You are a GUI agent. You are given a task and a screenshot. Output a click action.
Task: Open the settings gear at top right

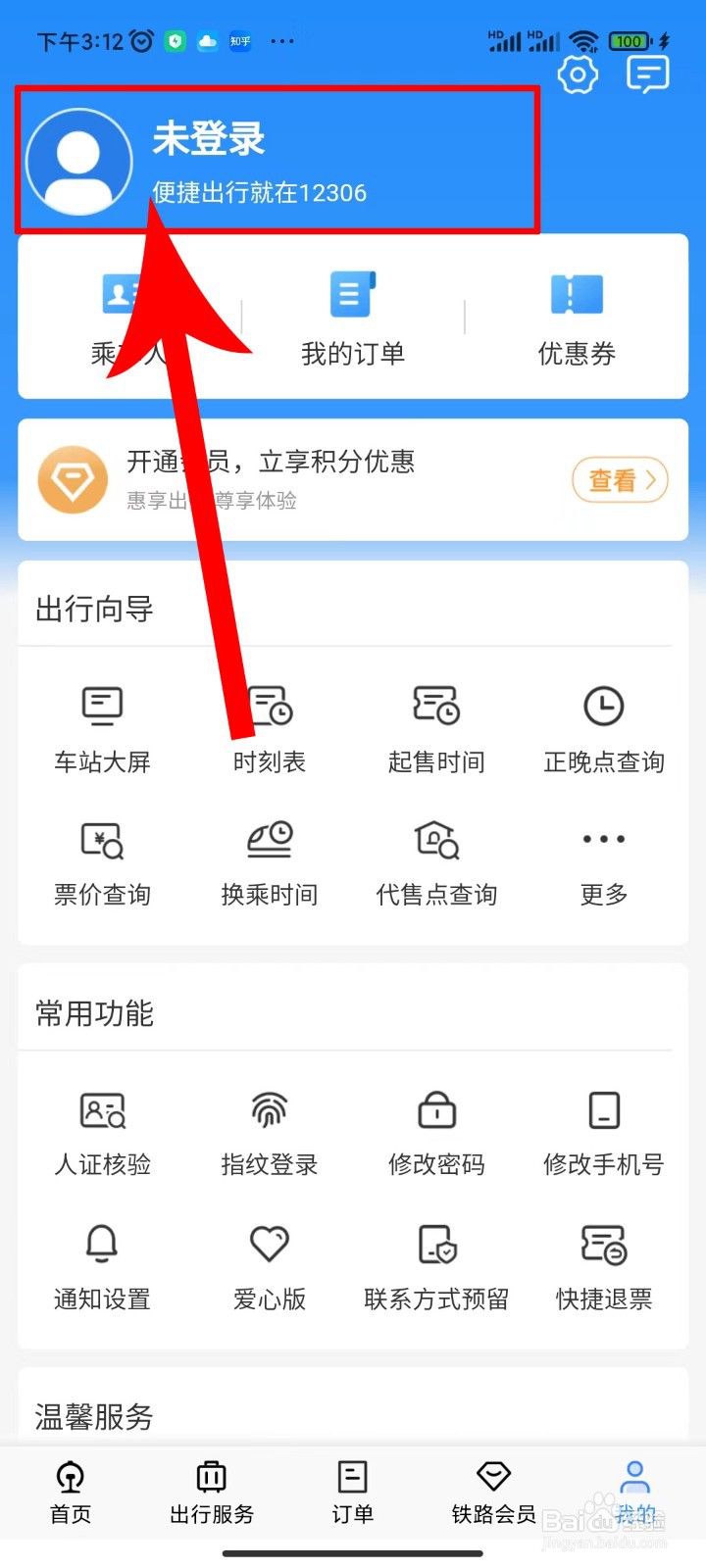pyautogui.click(x=577, y=74)
